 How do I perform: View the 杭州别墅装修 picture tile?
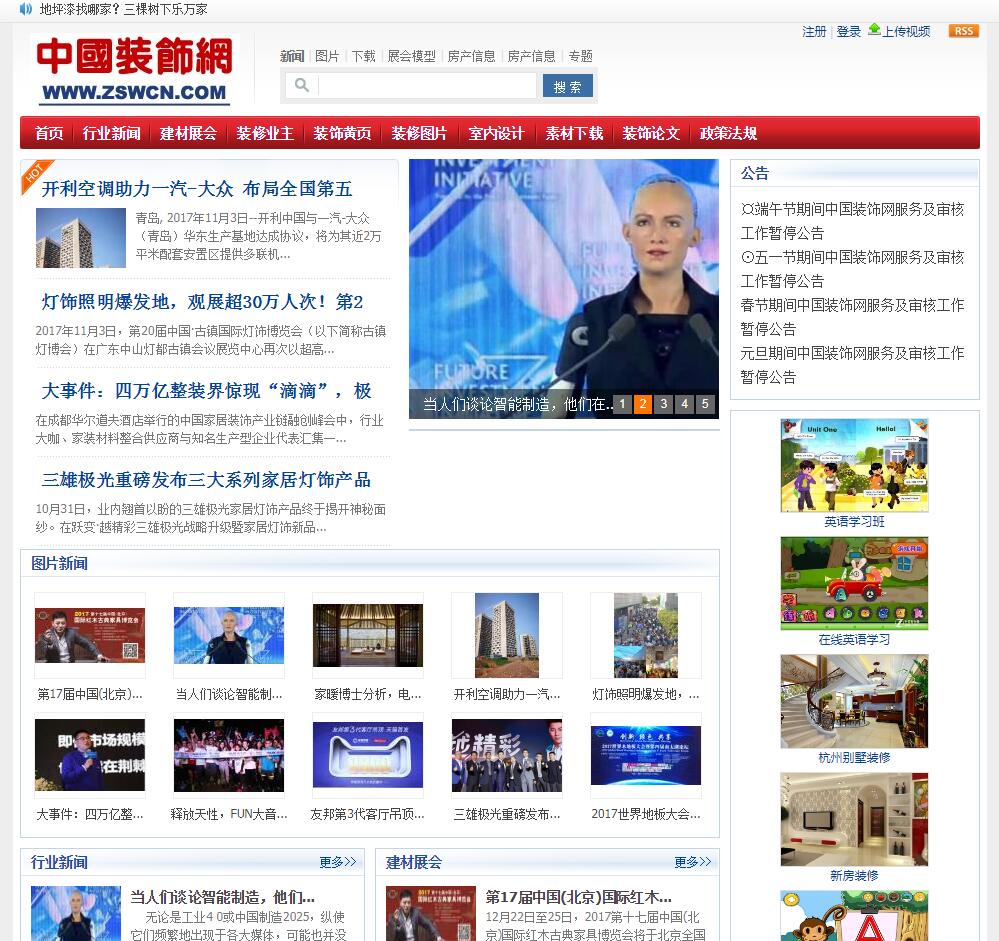(854, 703)
